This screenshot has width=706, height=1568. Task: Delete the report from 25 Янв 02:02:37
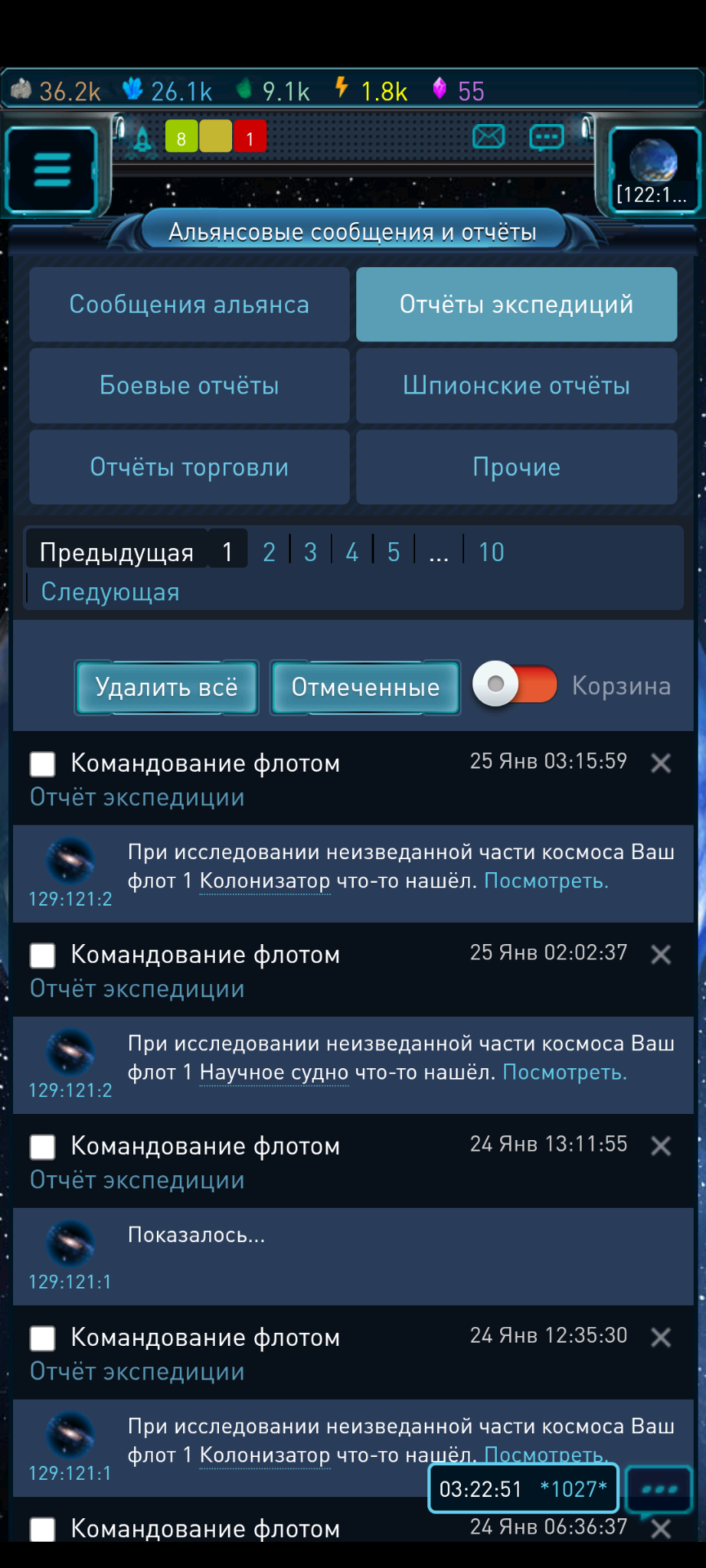tap(660, 955)
